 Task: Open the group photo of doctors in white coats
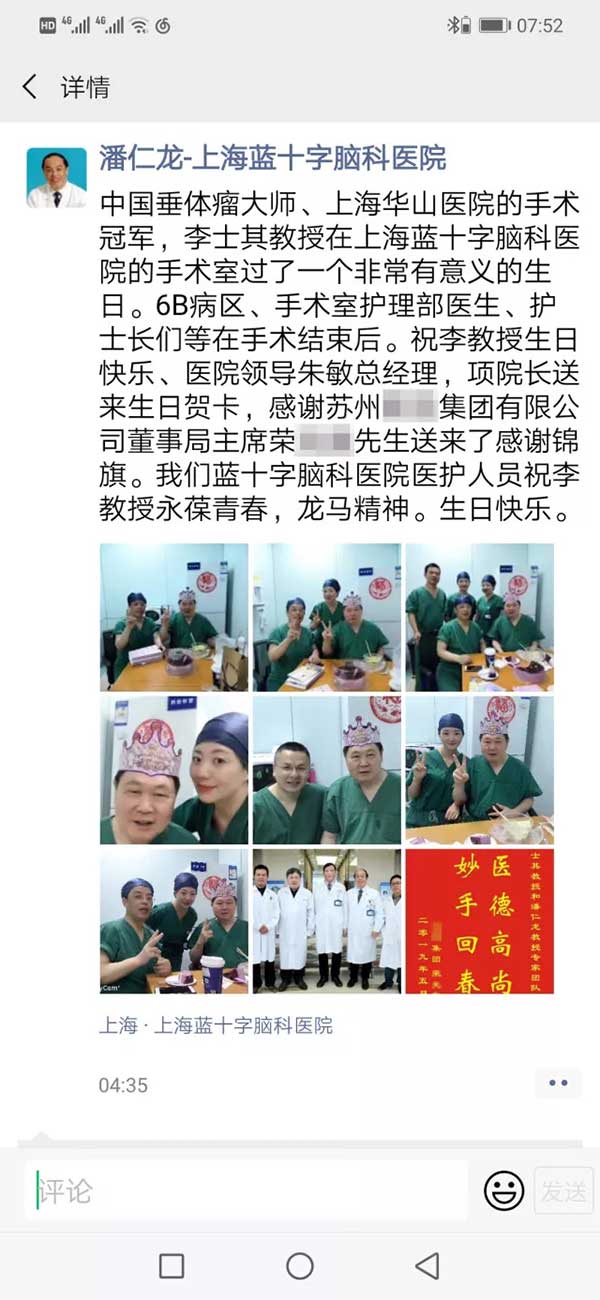point(326,921)
